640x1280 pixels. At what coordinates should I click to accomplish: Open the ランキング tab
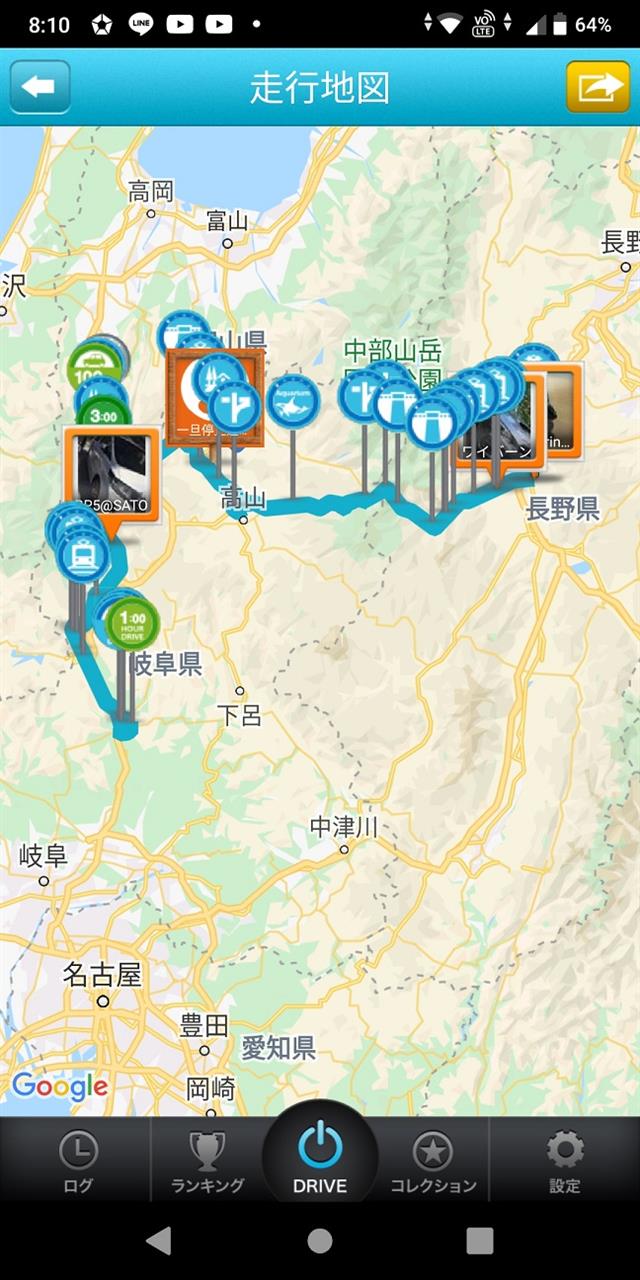click(x=207, y=1160)
